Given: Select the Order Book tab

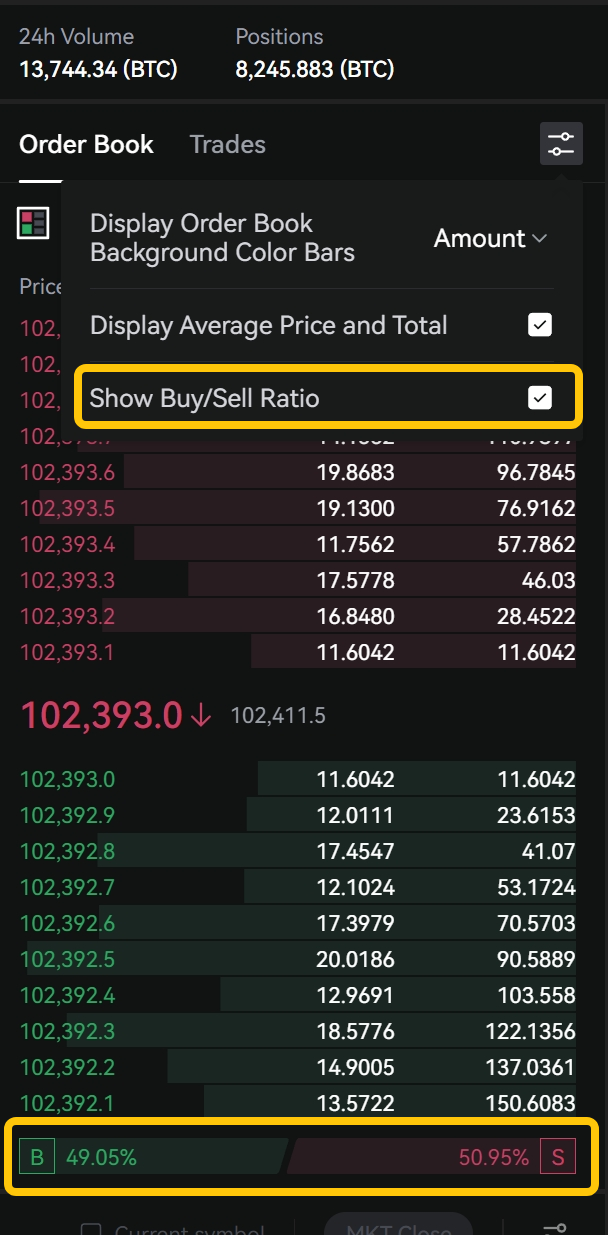Looking at the screenshot, I should click(x=86, y=144).
